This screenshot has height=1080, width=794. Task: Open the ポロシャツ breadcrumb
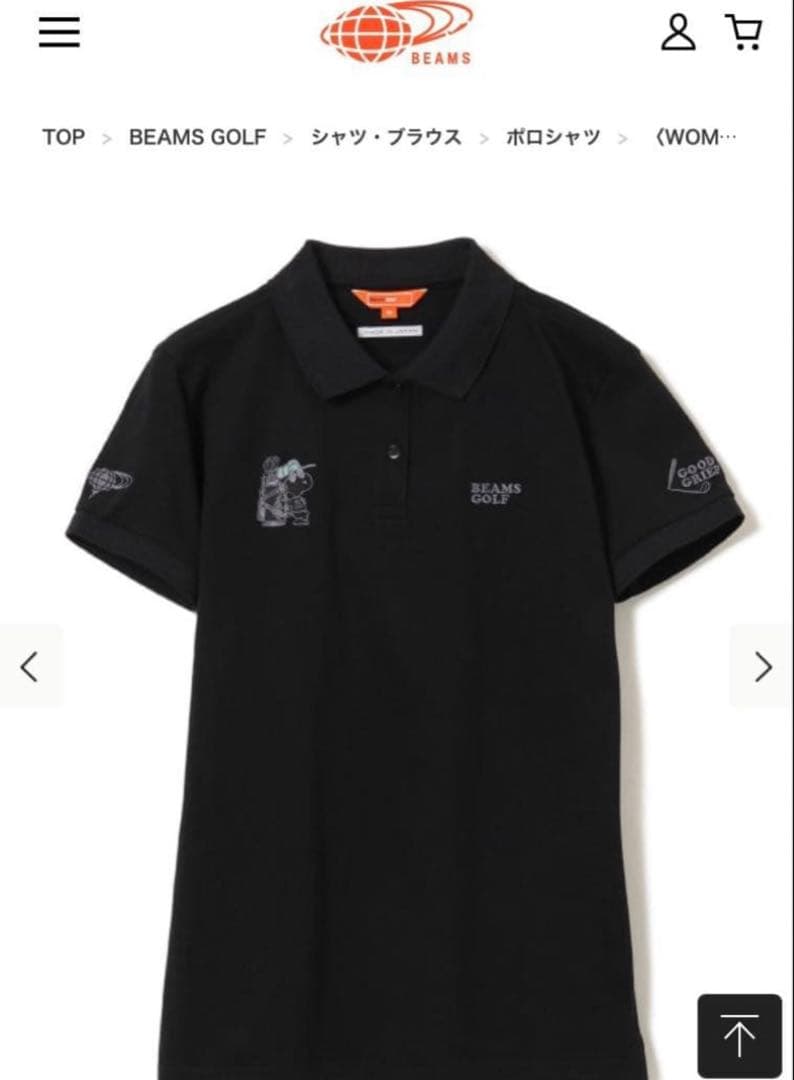pos(553,137)
